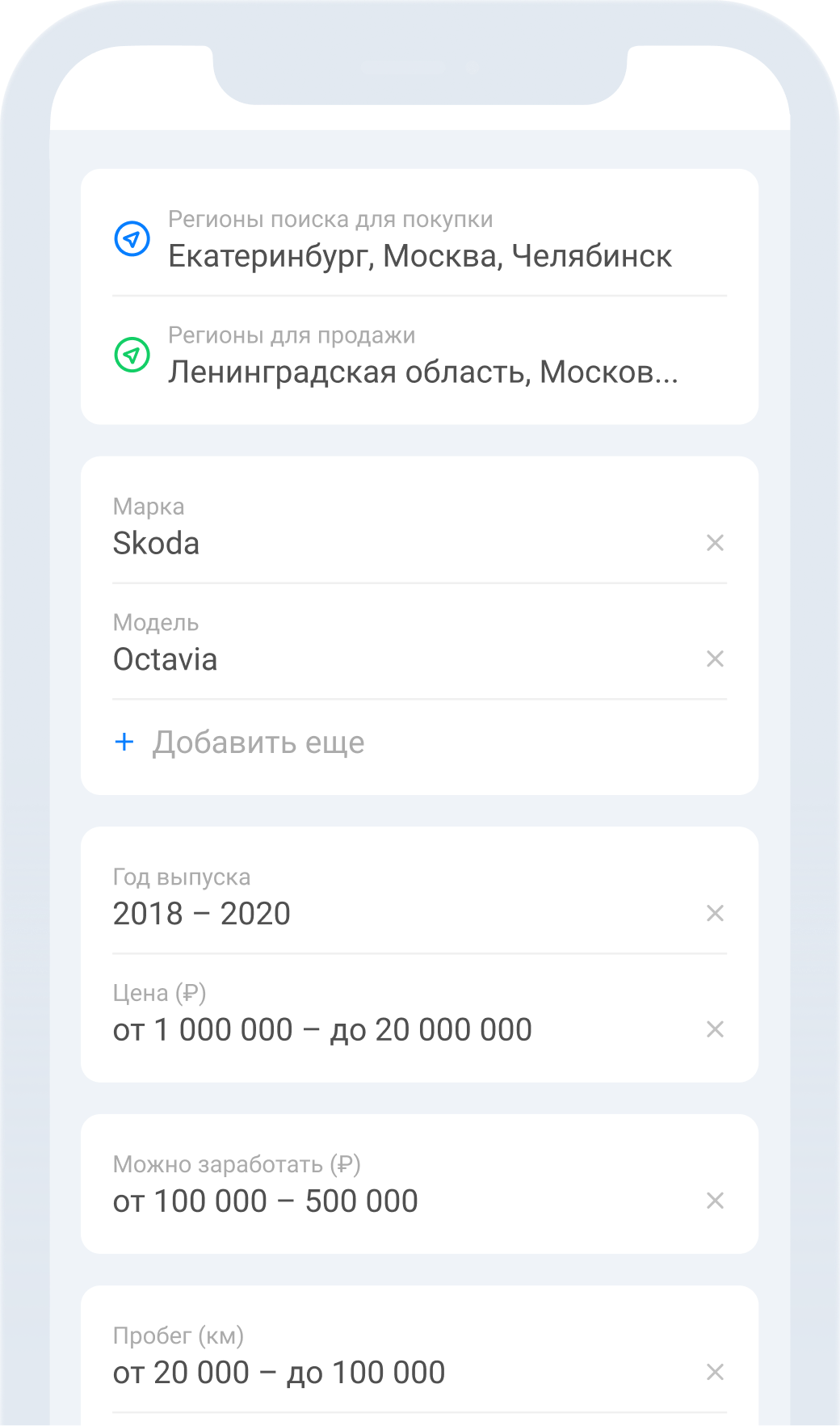840x1426 pixels.
Task: Clear the Skoda brand selection
Action: coord(714,543)
